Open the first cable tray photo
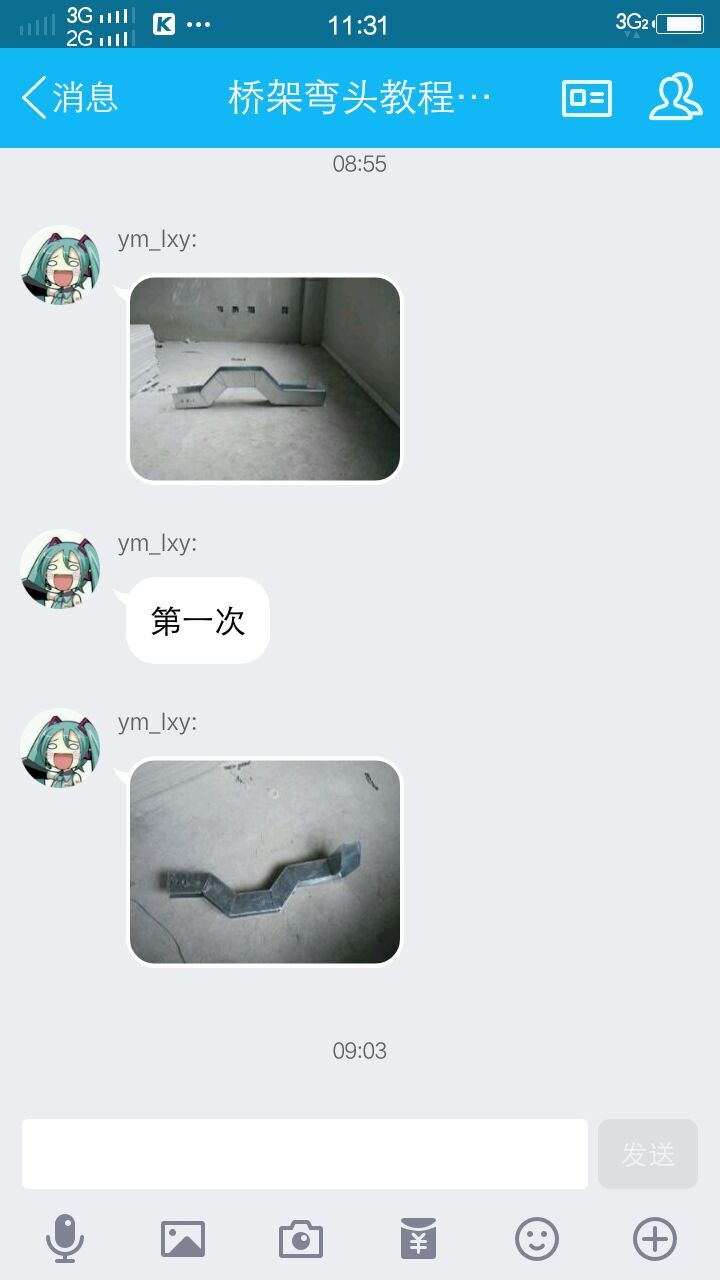Image resolution: width=720 pixels, height=1280 pixels. [x=265, y=379]
